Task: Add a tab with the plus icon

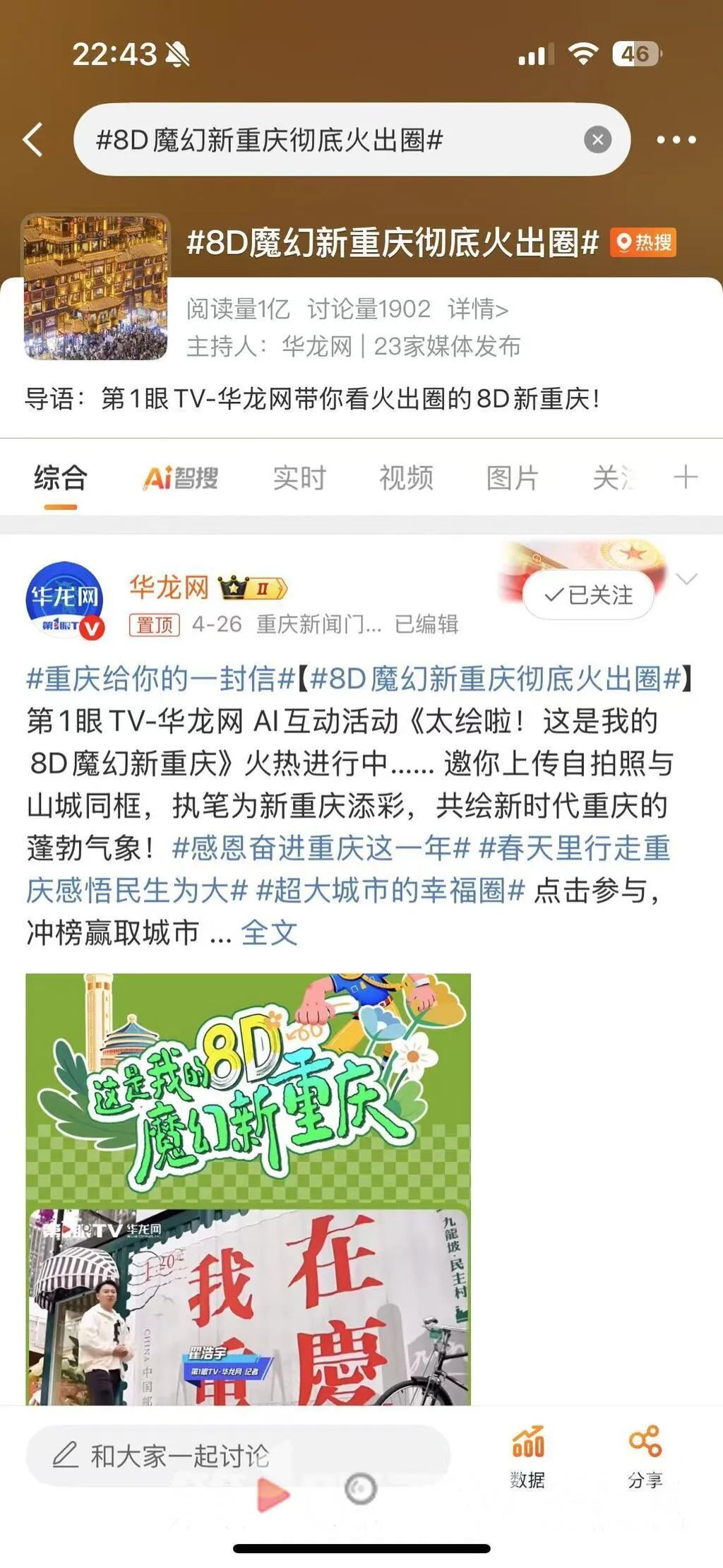Action: (685, 477)
